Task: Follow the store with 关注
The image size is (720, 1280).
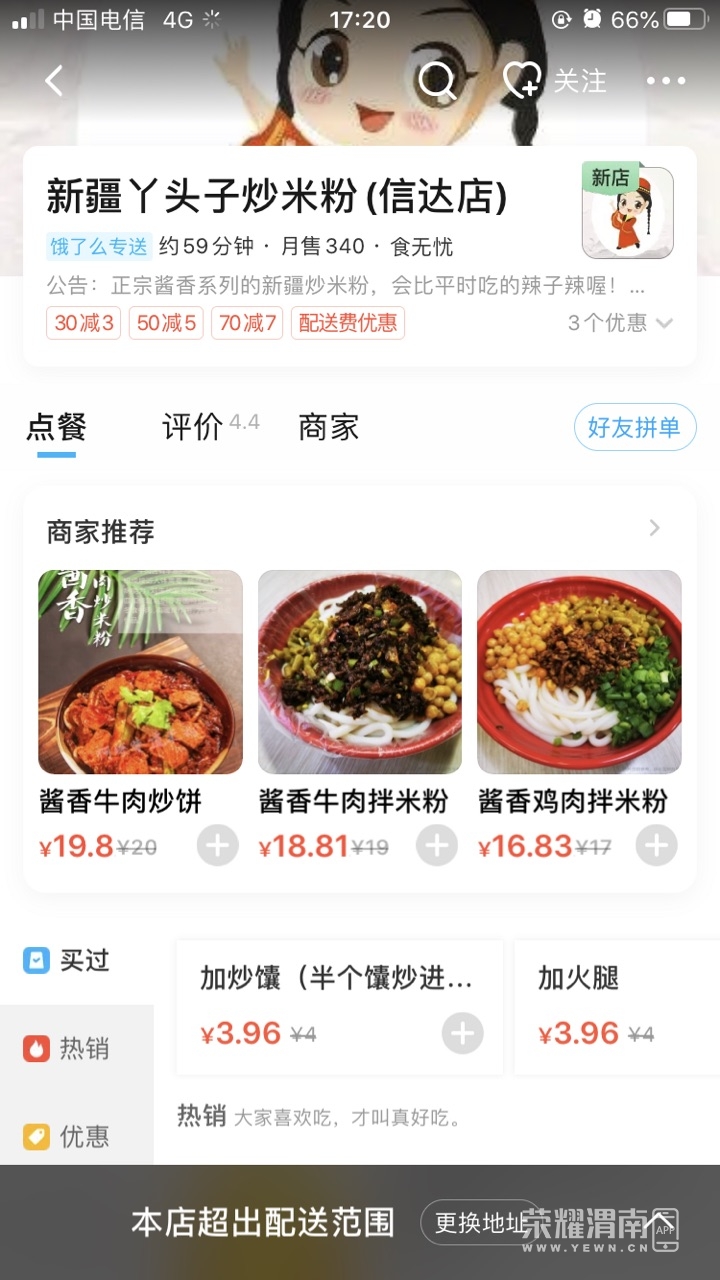Action: click(x=555, y=81)
